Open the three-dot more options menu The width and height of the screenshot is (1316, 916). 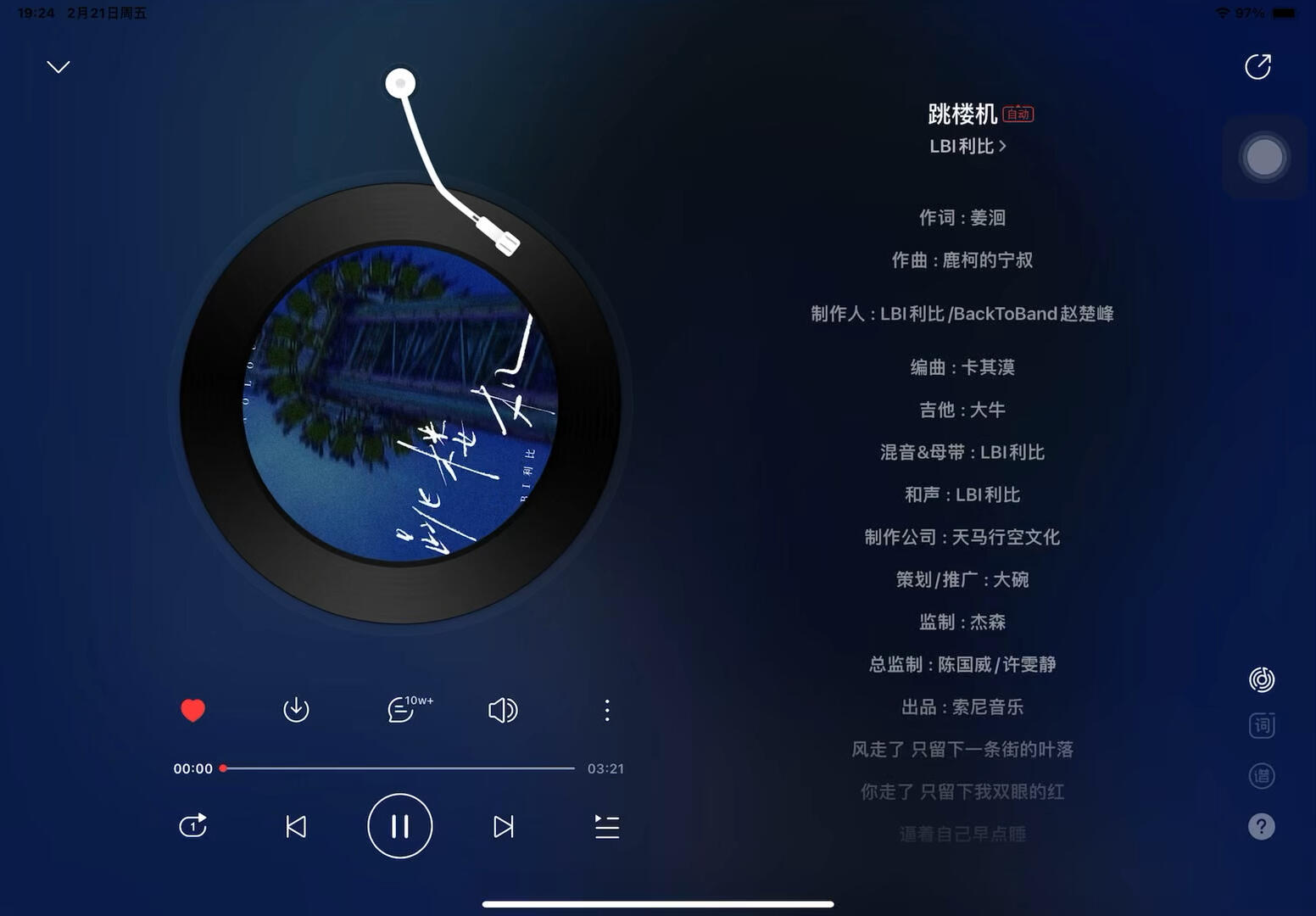[x=607, y=710]
